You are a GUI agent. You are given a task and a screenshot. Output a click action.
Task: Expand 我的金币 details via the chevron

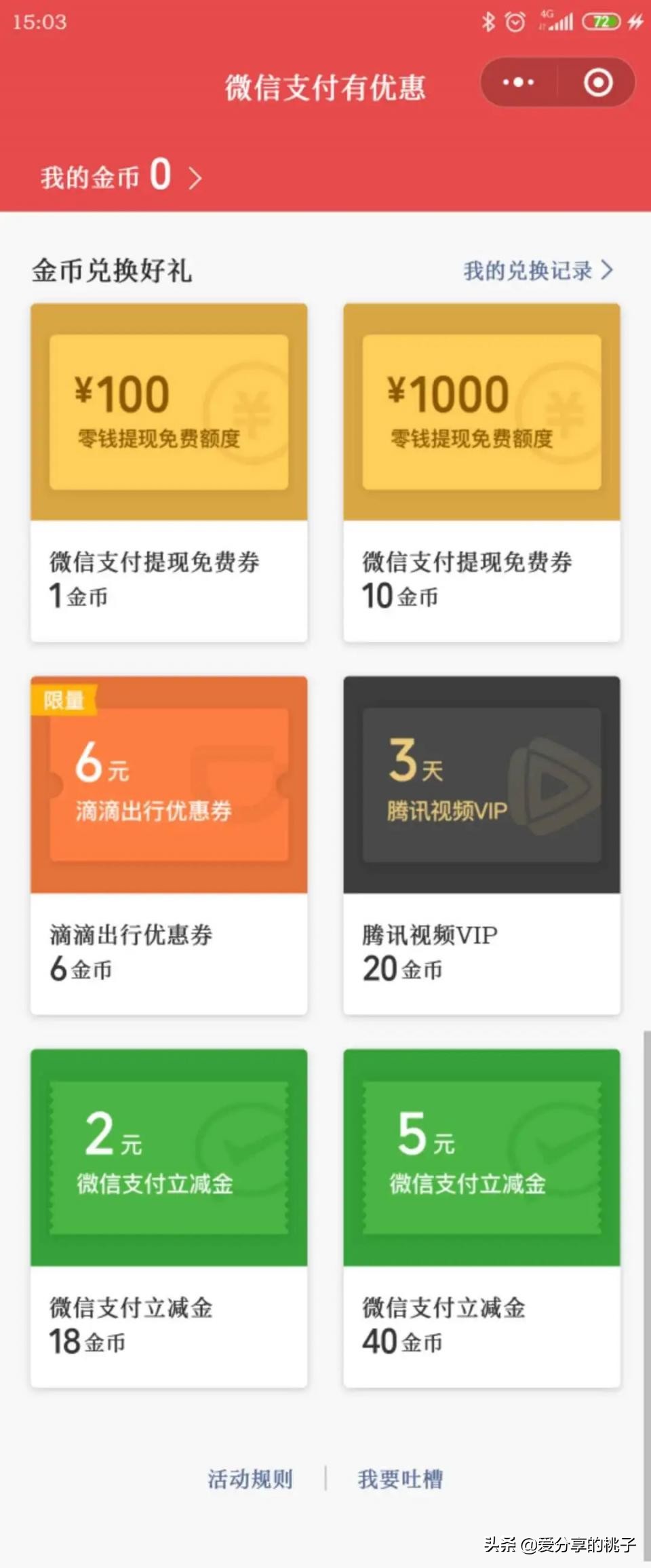click(x=197, y=178)
